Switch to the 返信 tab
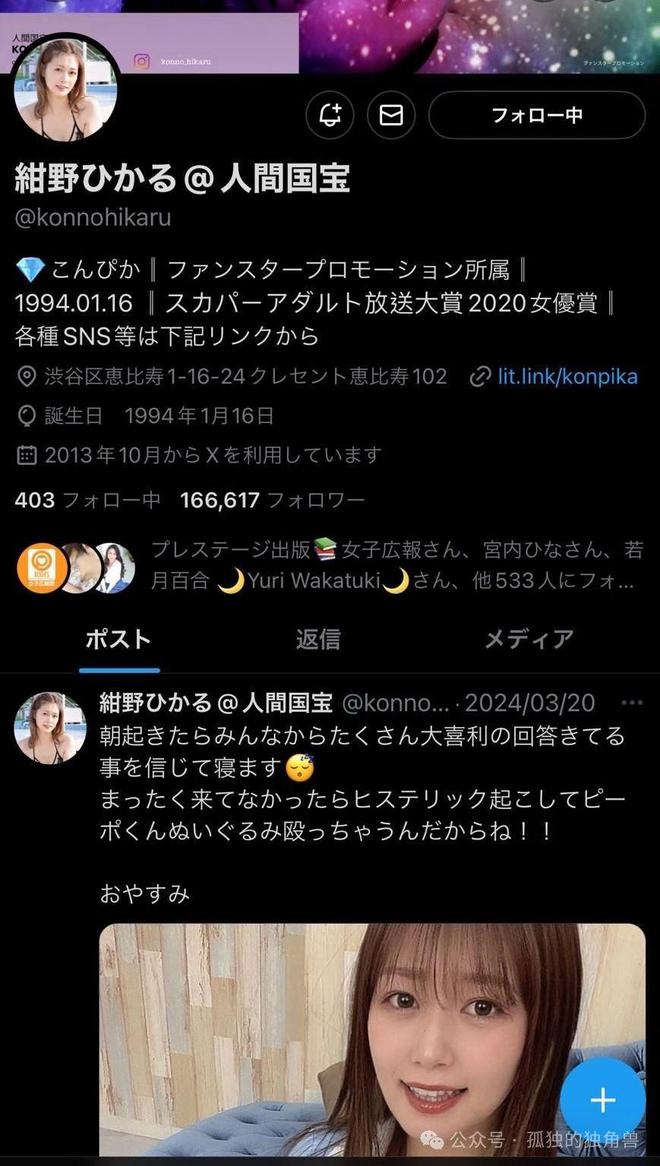Viewport: 660px width, 1166px height. (318, 640)
